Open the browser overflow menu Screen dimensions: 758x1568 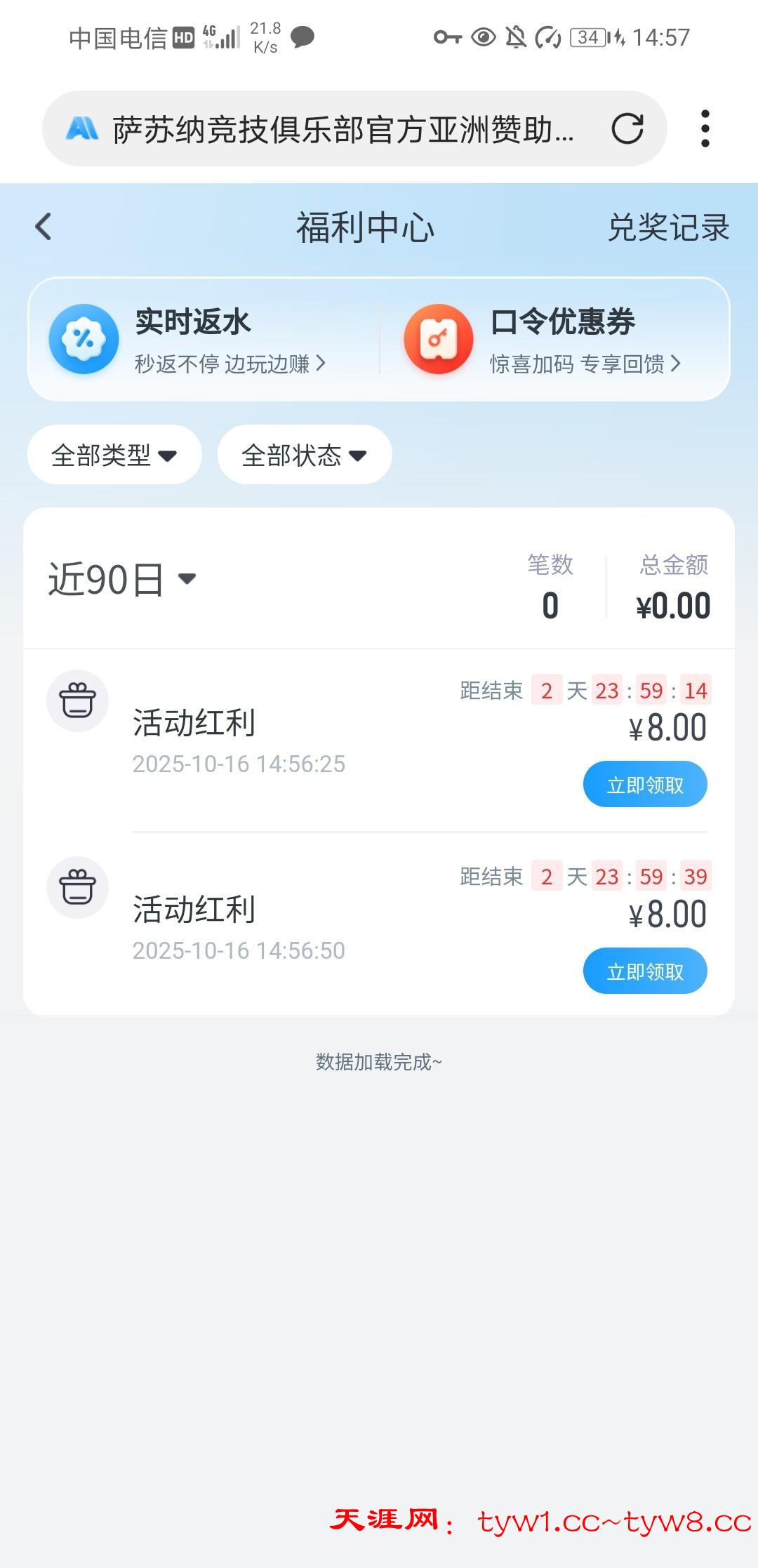pyautogui.click(x=705, y=129)
